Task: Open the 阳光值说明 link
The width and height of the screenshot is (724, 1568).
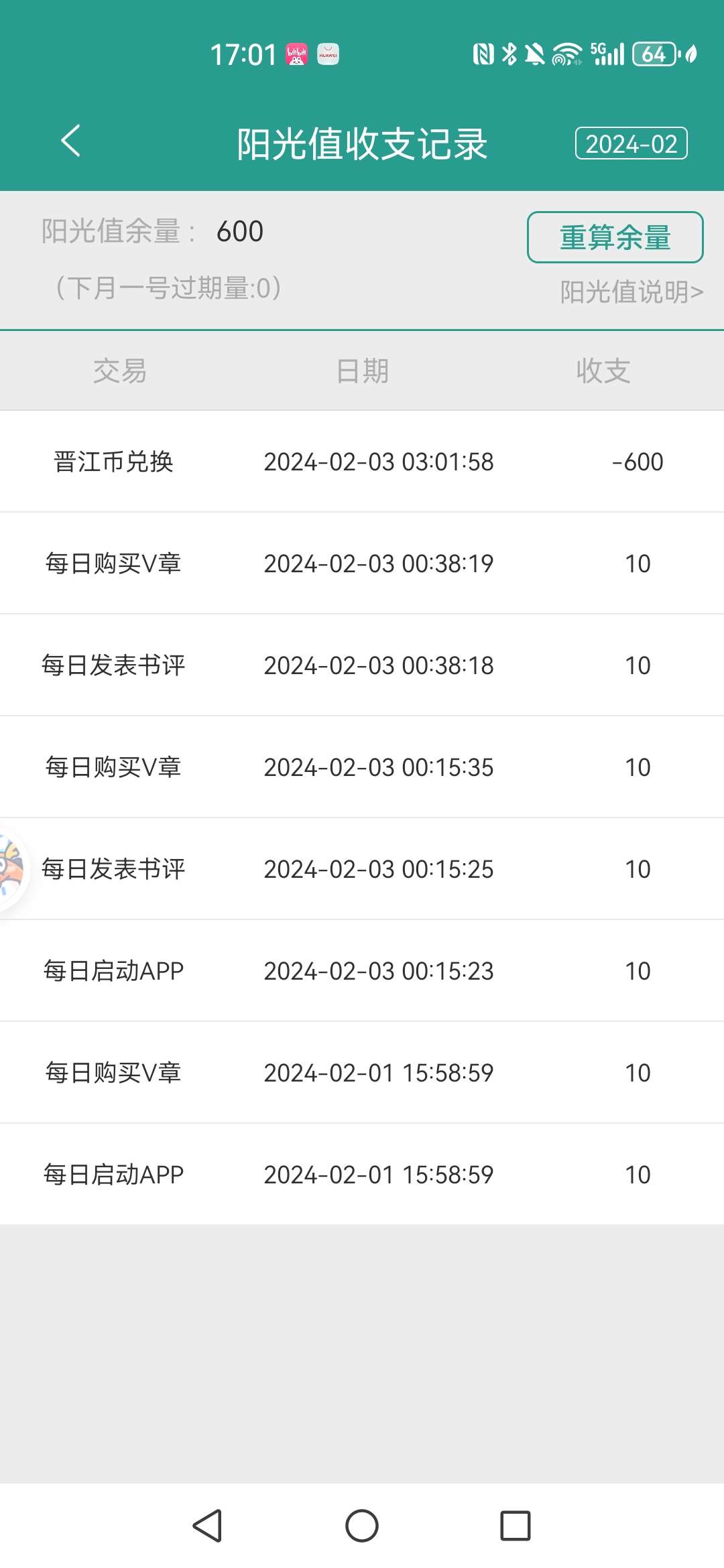Action: click(x=631, y=292)
